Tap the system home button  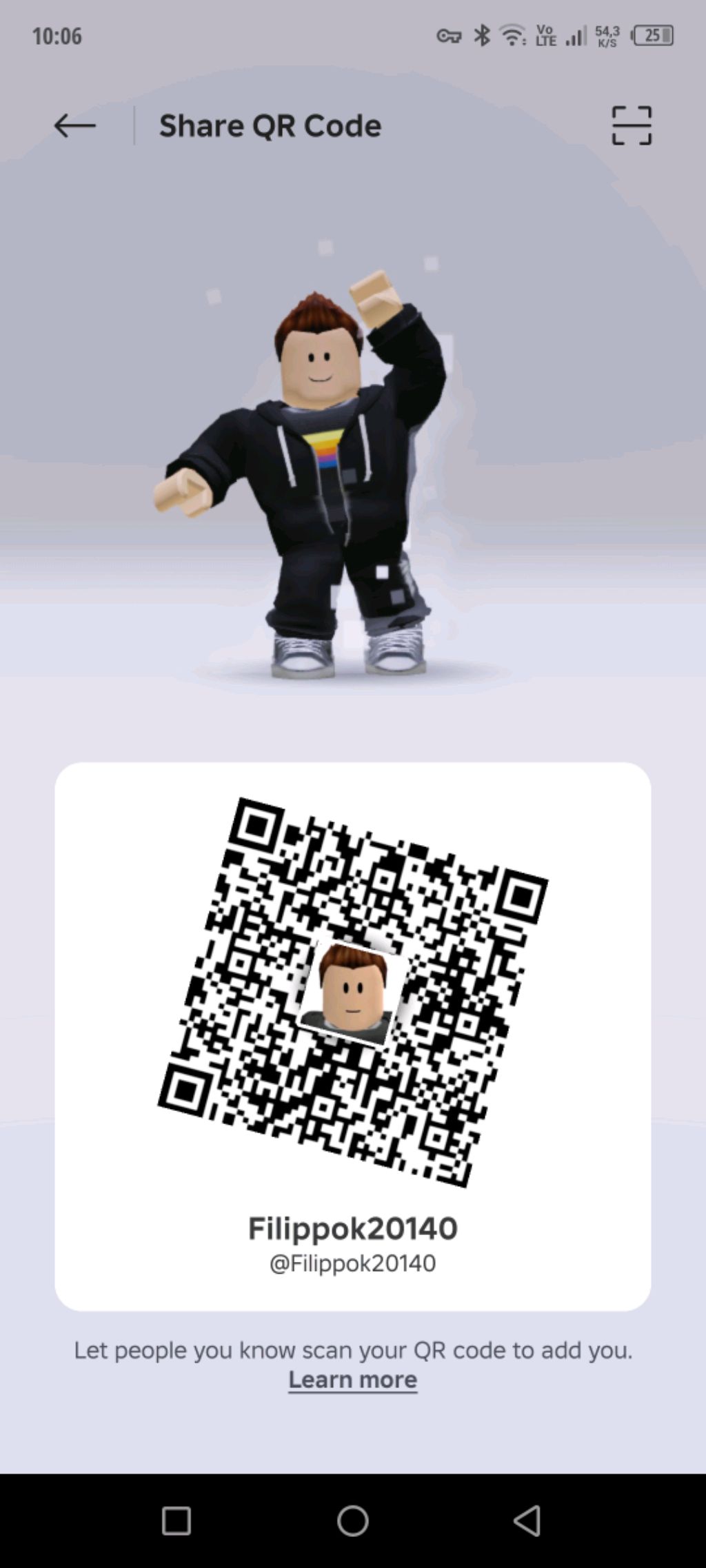352,1520
